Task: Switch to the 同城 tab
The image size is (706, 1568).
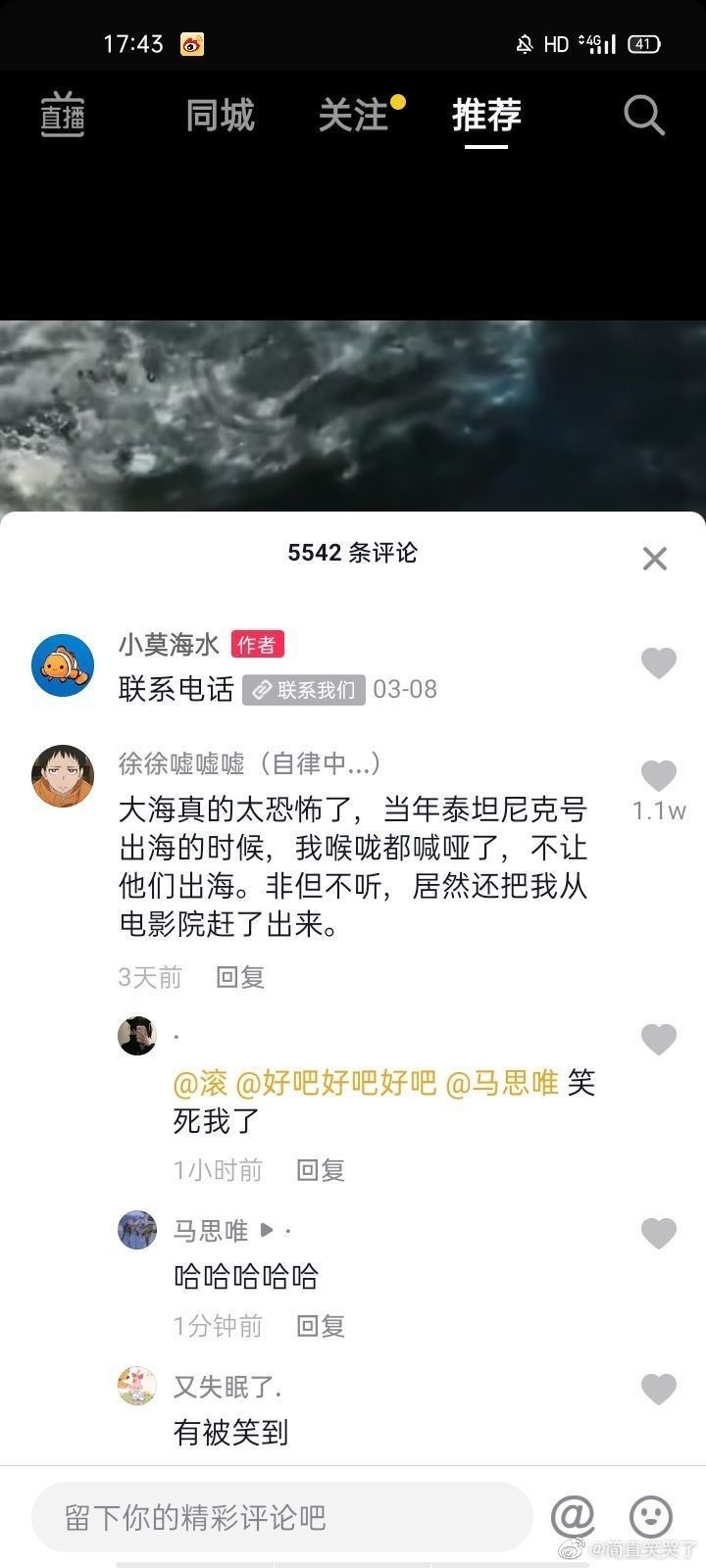Action: [218, 115]
